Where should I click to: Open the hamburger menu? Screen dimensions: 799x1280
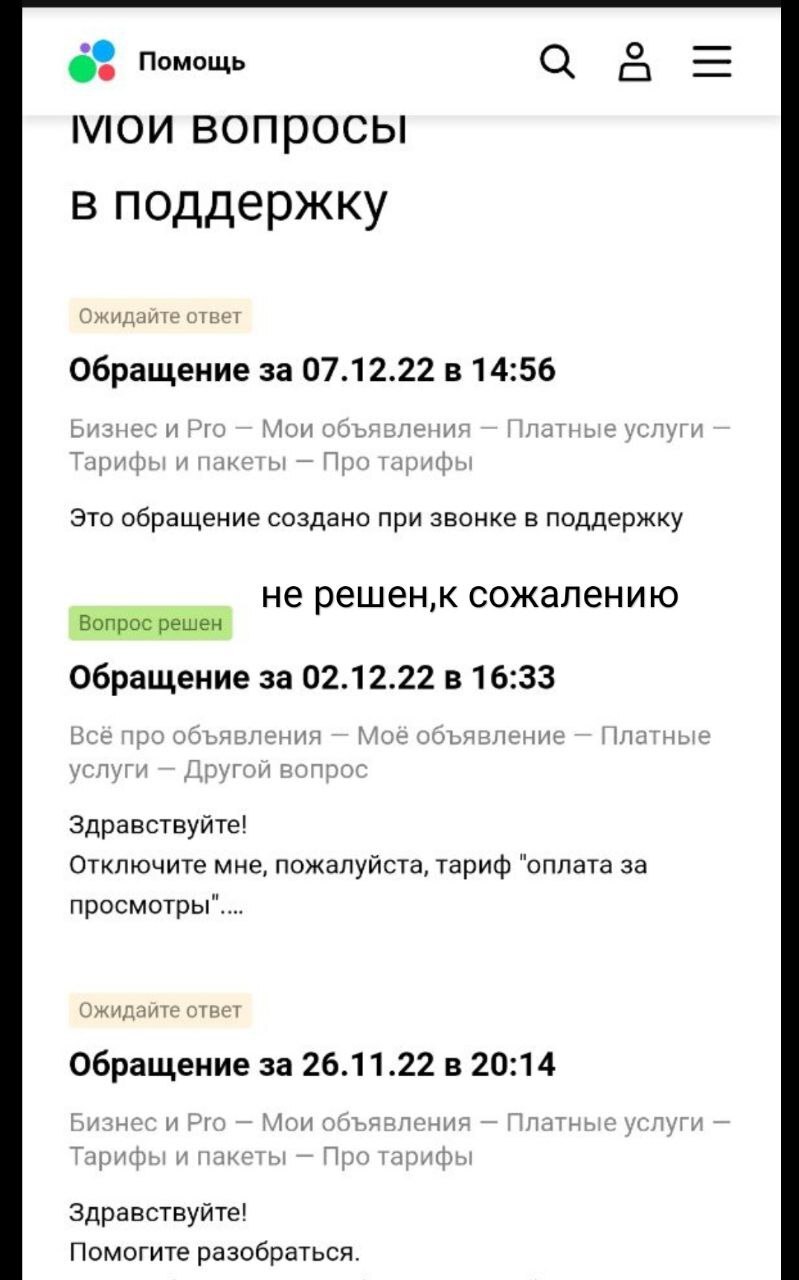[x=711, y=62]
